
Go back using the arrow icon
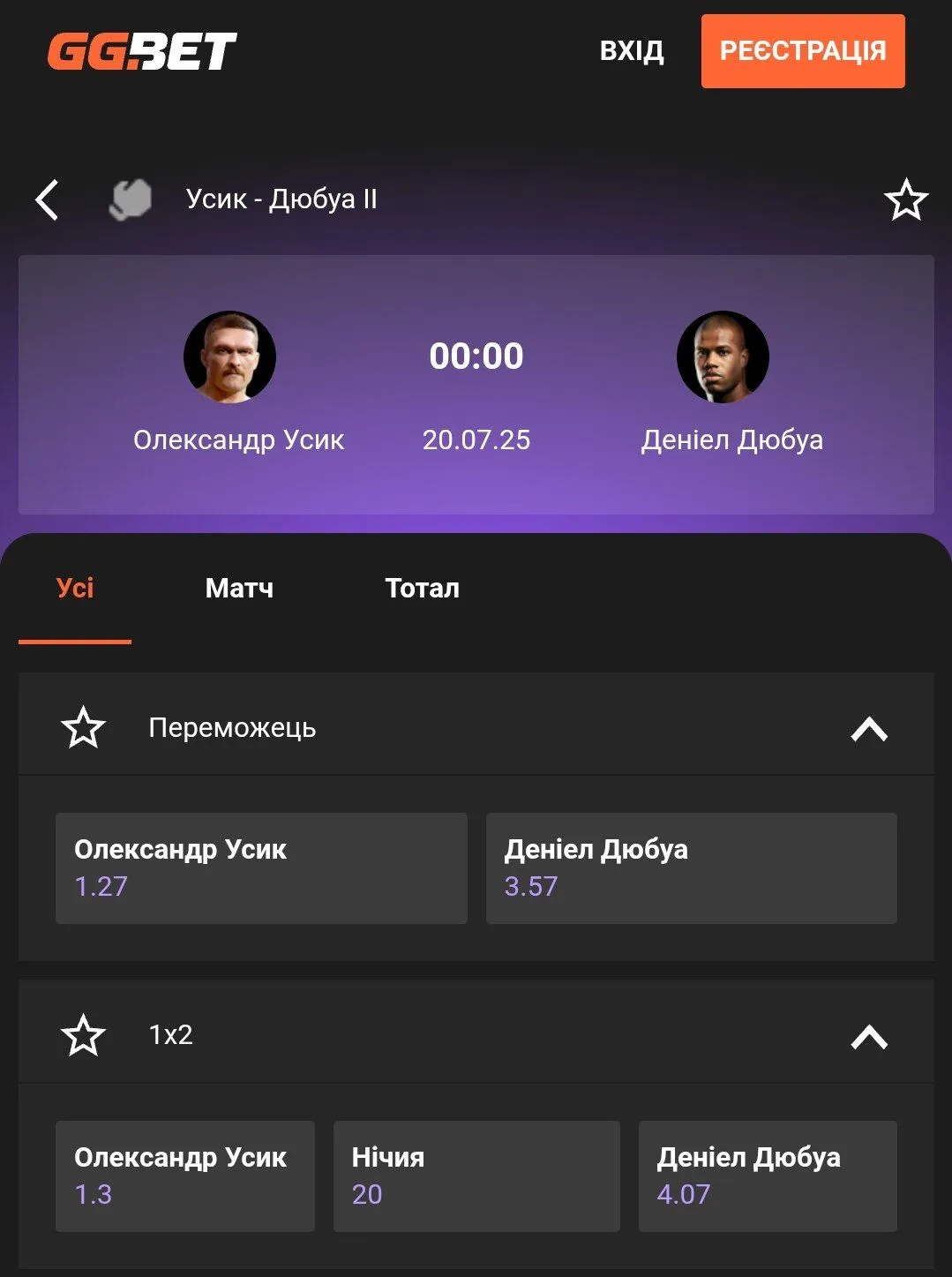point(48,199)
